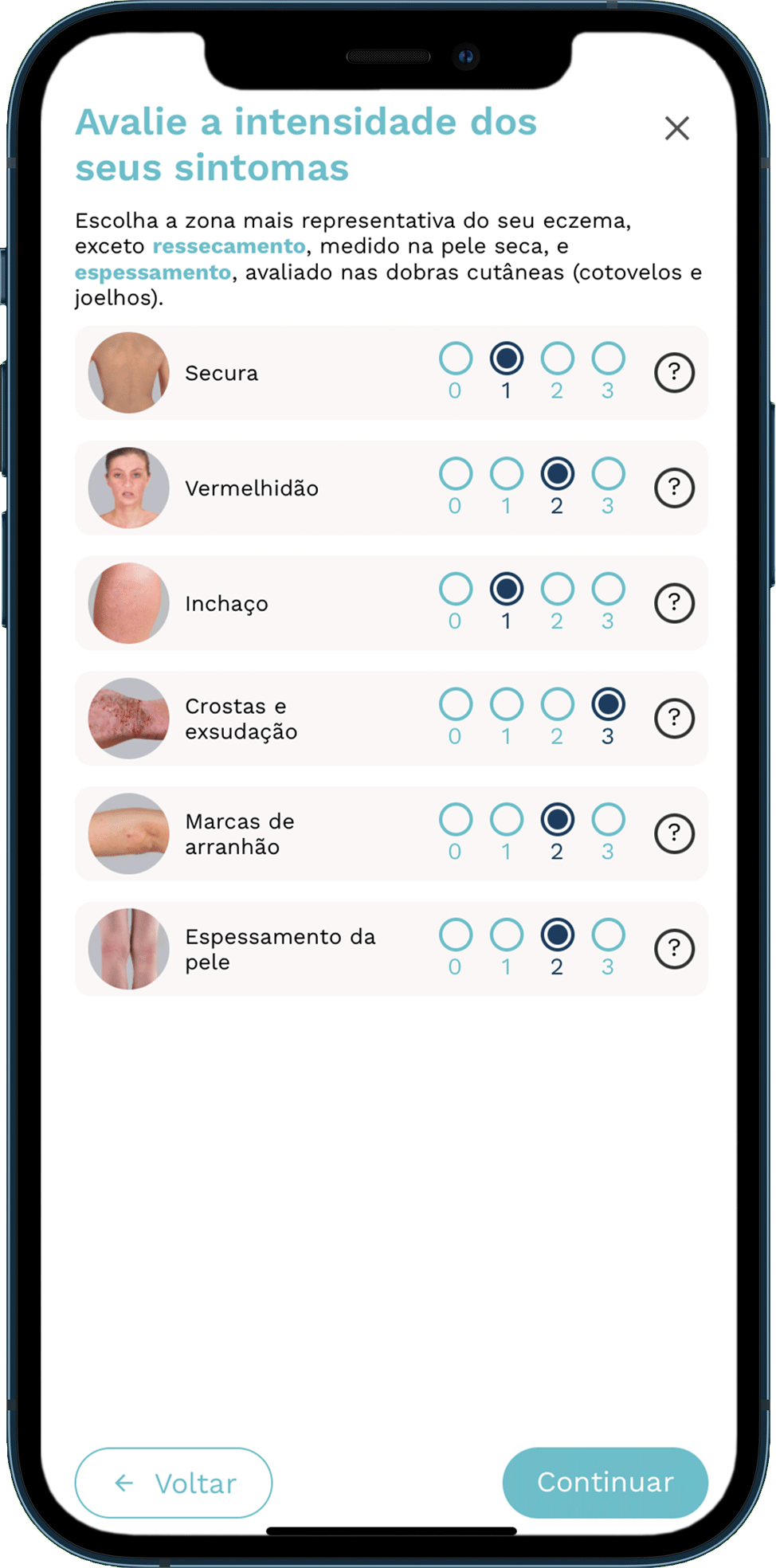776x1568 pixels.
Task: Choose 3 for Vermelhidão
Action: (x=608, y=474)
